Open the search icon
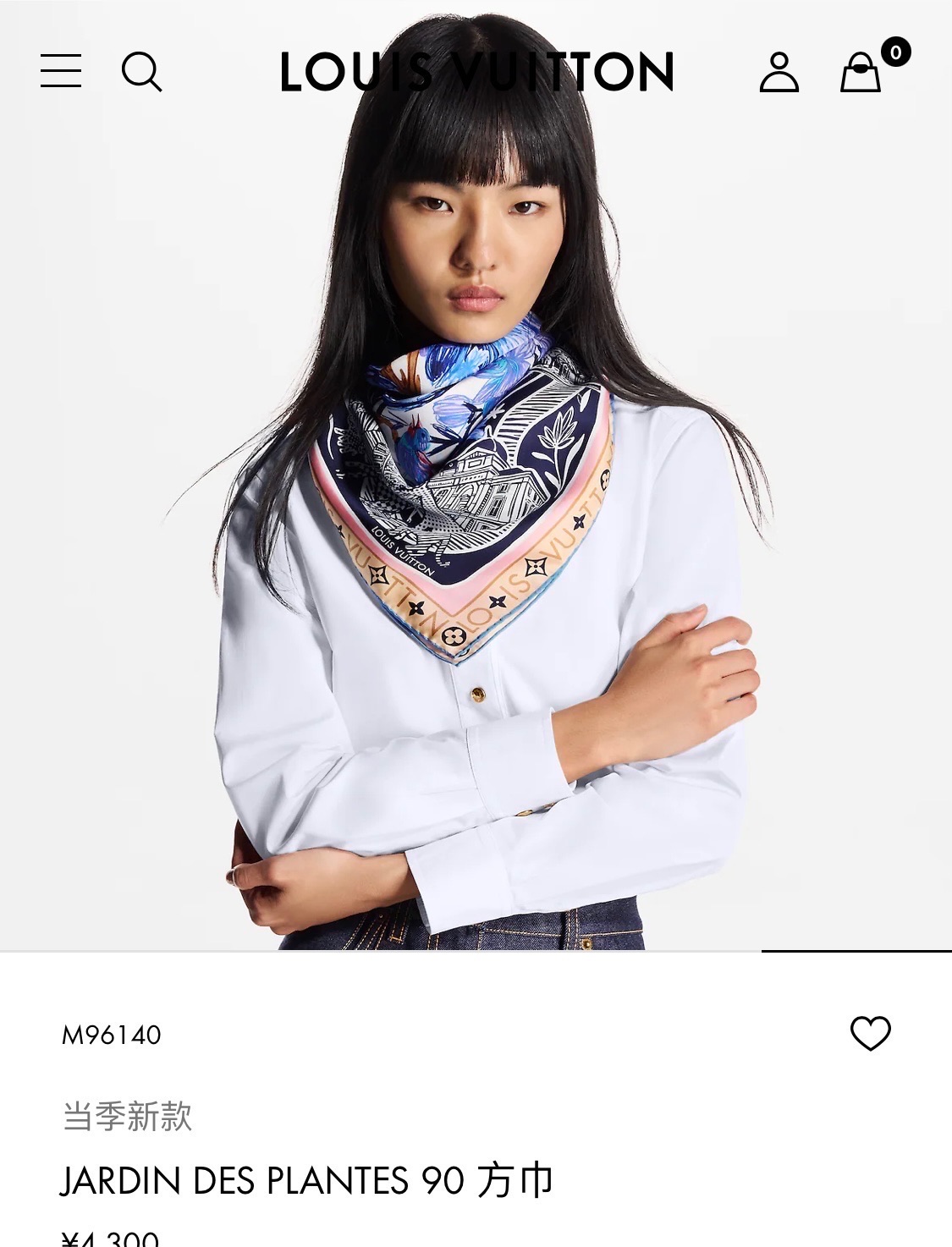 [141, 71]
